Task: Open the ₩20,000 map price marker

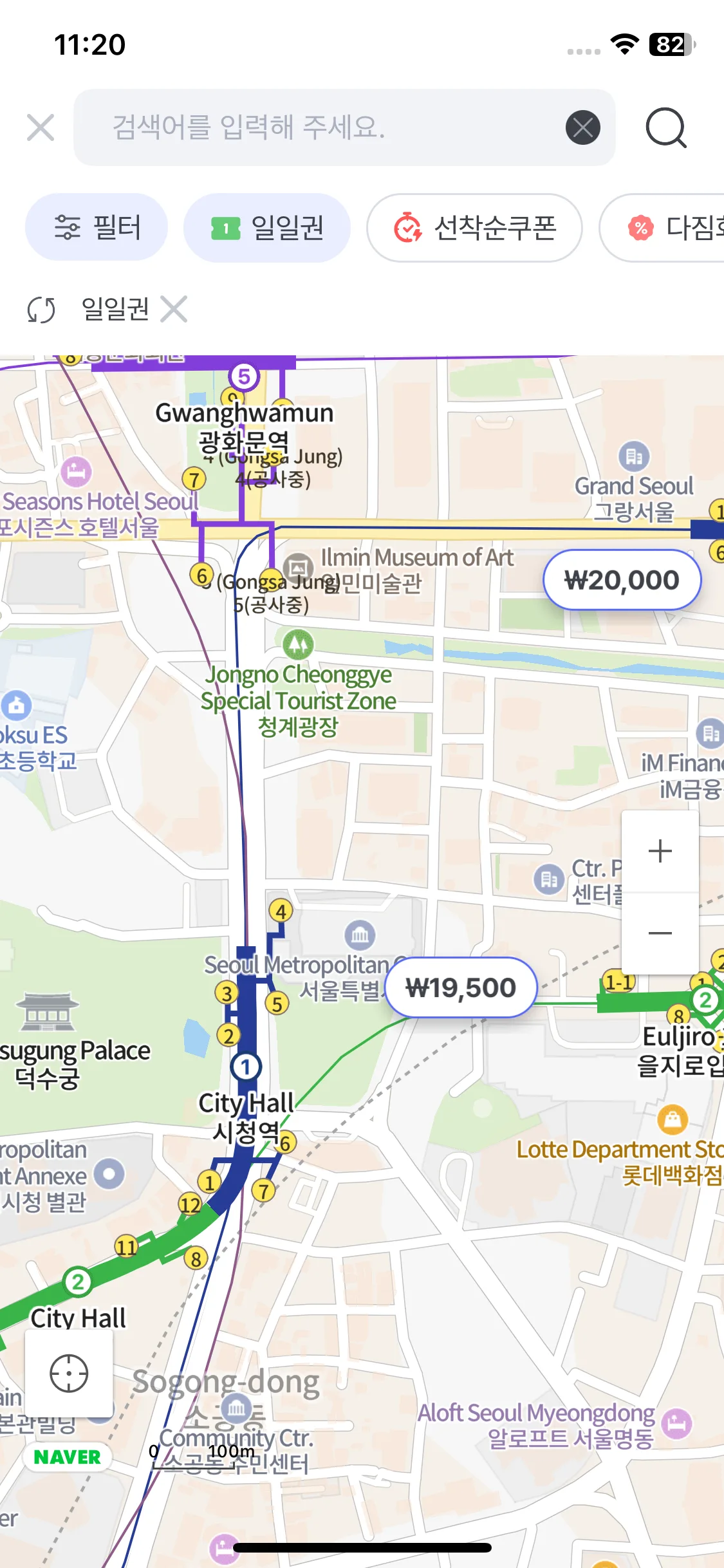Action: [x=622, y=580]
